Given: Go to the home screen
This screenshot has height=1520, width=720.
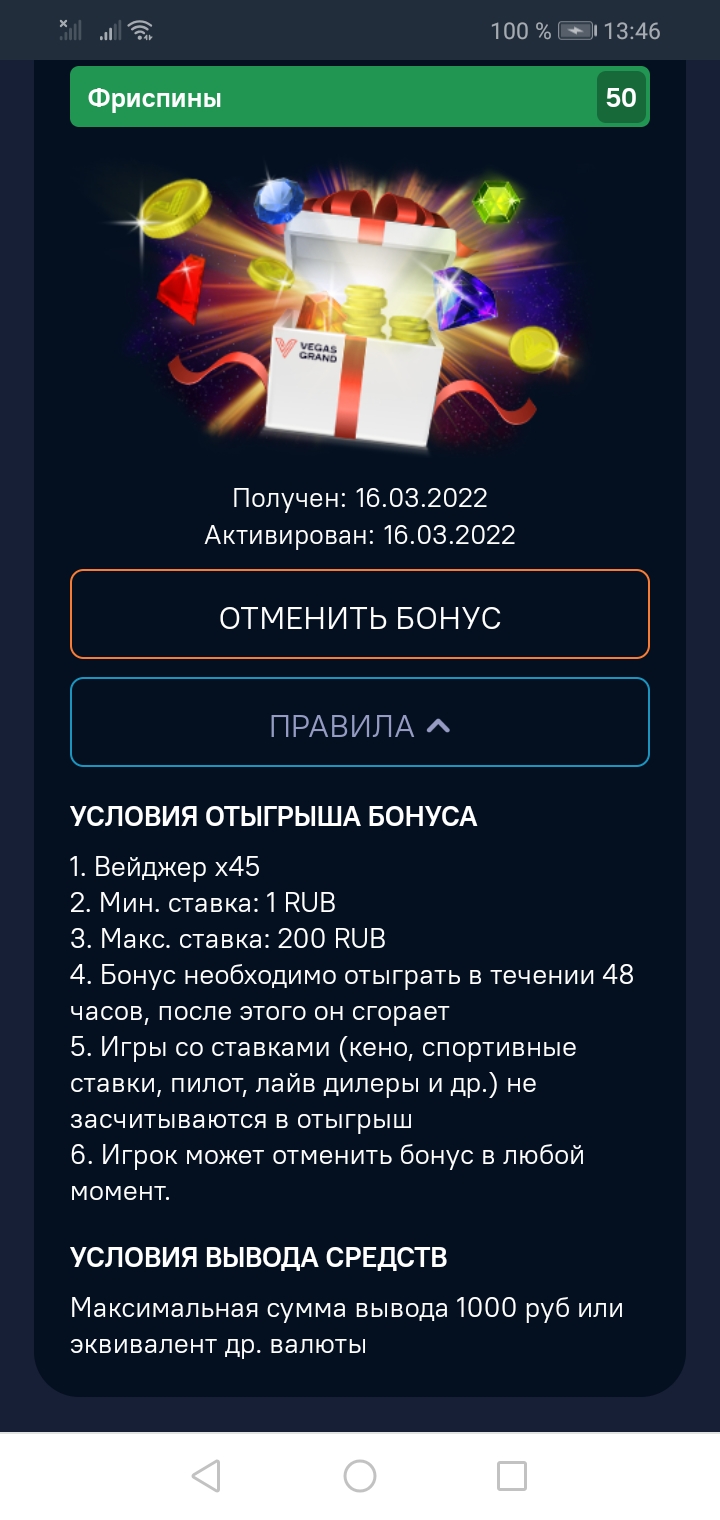Looking at the screenshot, I should pyautogui.click(x=360, y=1475).
